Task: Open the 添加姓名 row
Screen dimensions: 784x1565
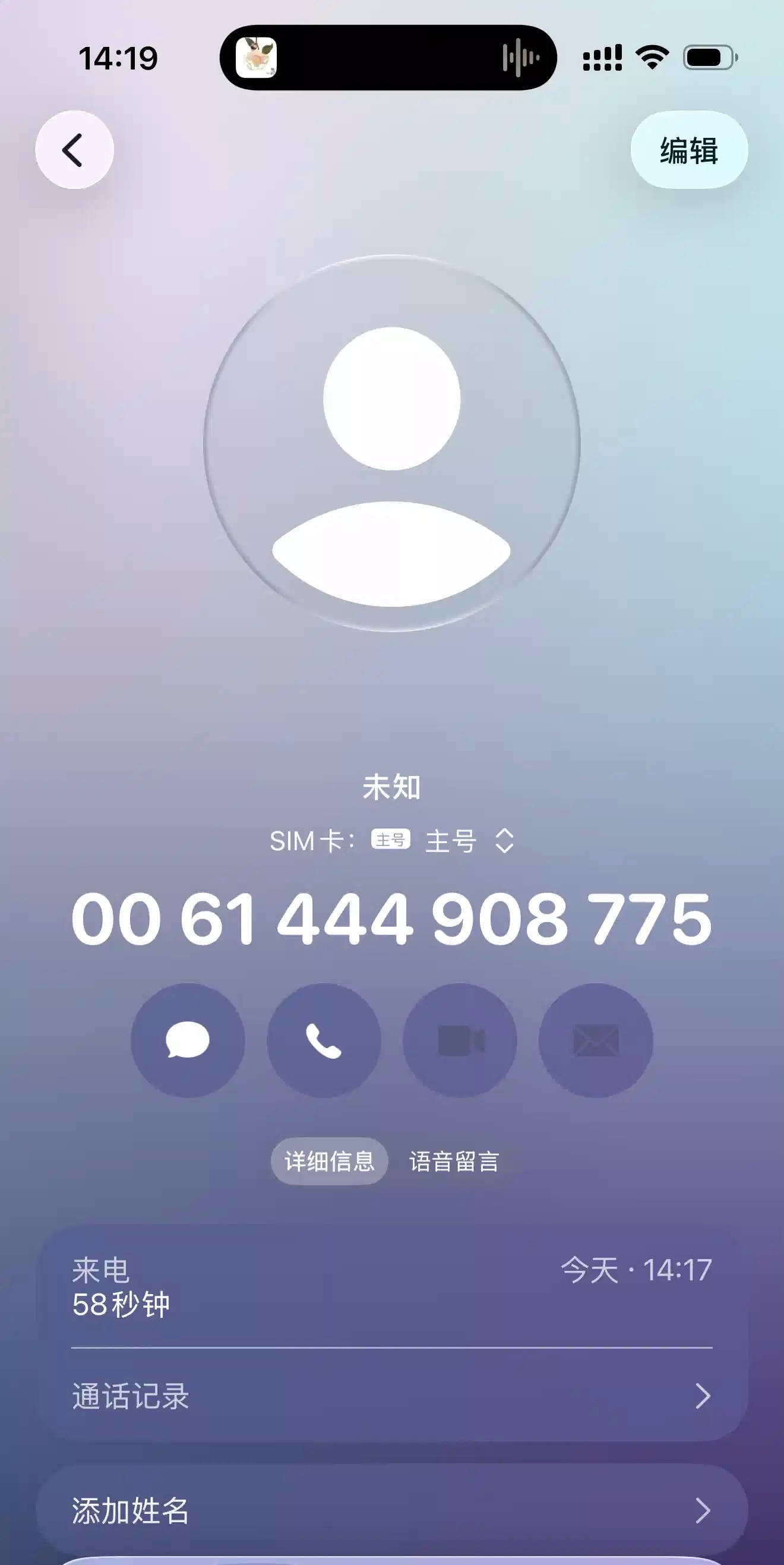Action: click(391, 1510)
